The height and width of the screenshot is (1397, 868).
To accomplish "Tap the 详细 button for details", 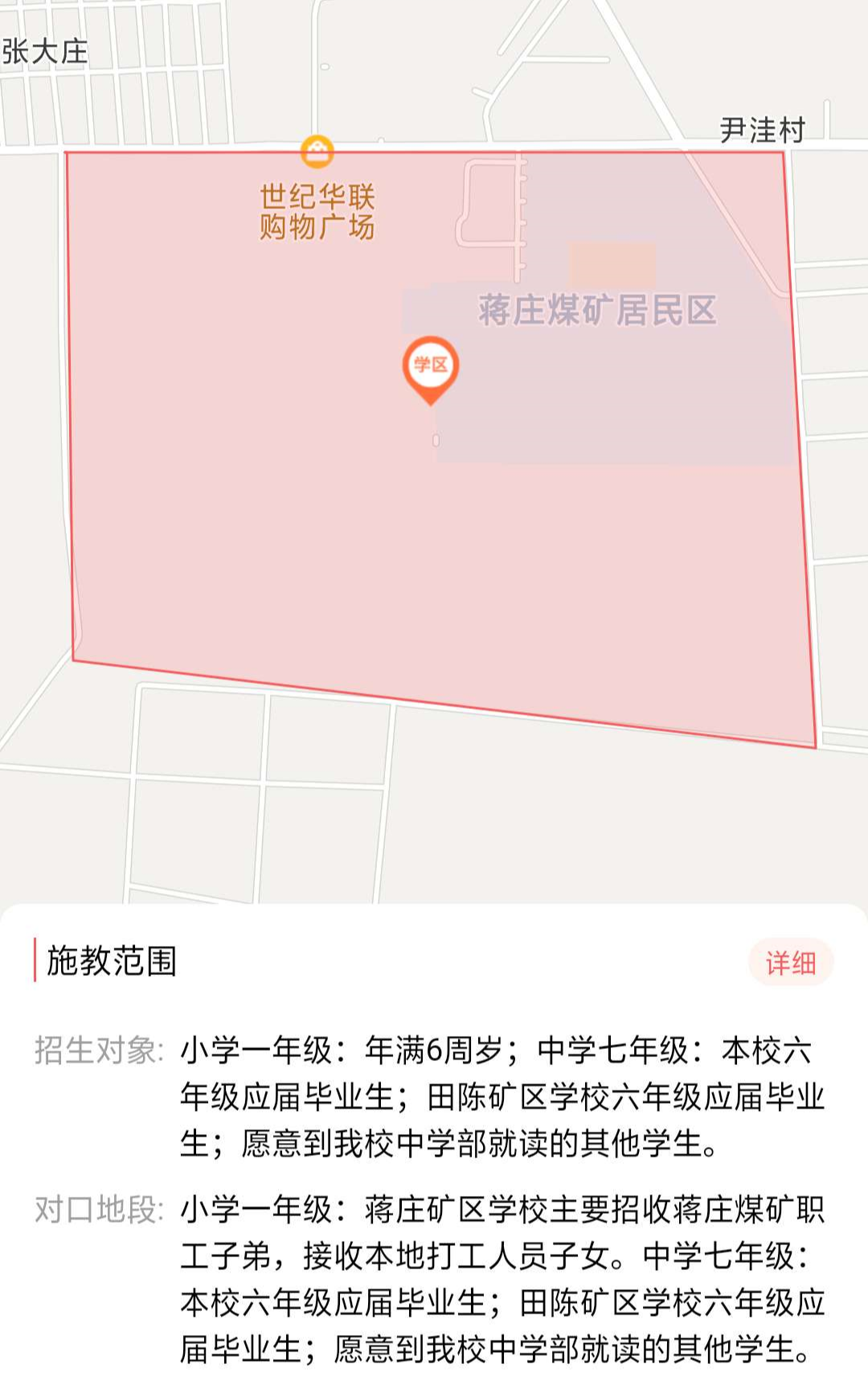I will [x=791, y=961].
